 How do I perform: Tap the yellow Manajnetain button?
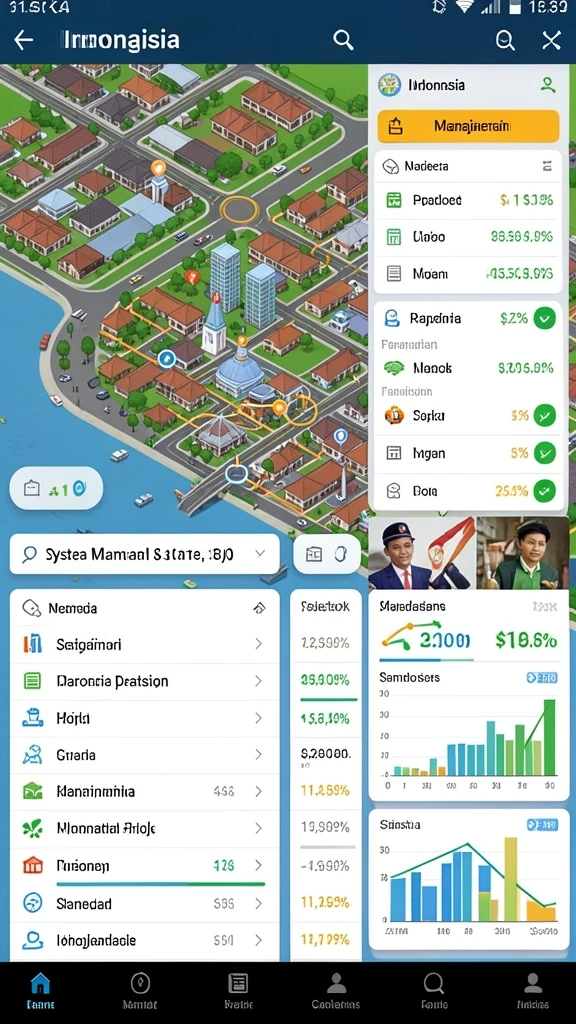pyautogui.click(x=468, y=126)
